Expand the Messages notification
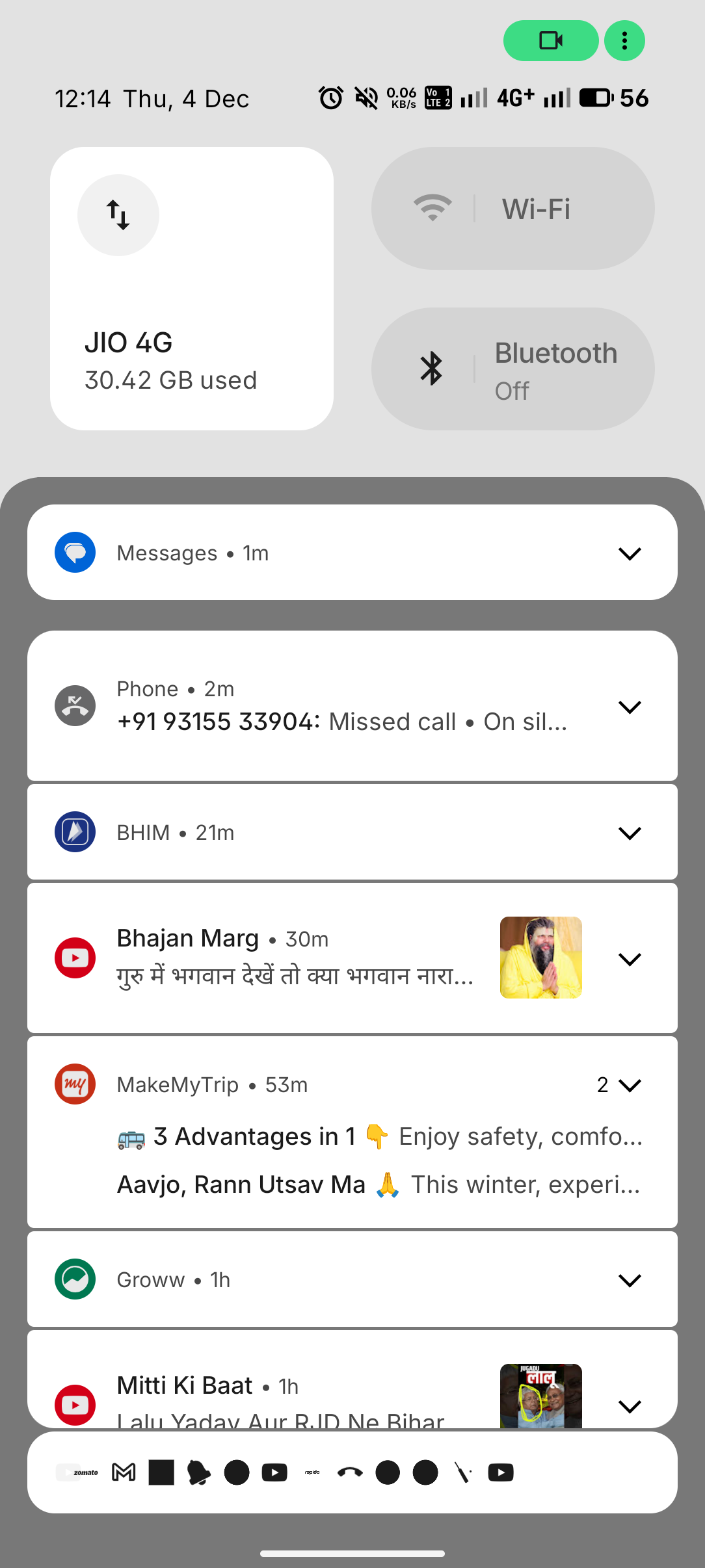The image size is (705, 1568). 630,553
